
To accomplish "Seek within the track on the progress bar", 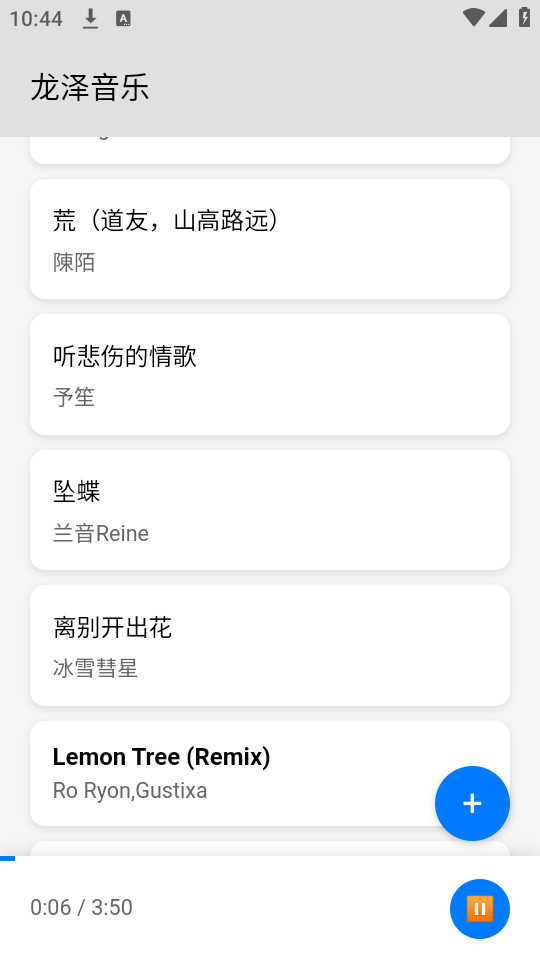I will (x=270, y=858).
